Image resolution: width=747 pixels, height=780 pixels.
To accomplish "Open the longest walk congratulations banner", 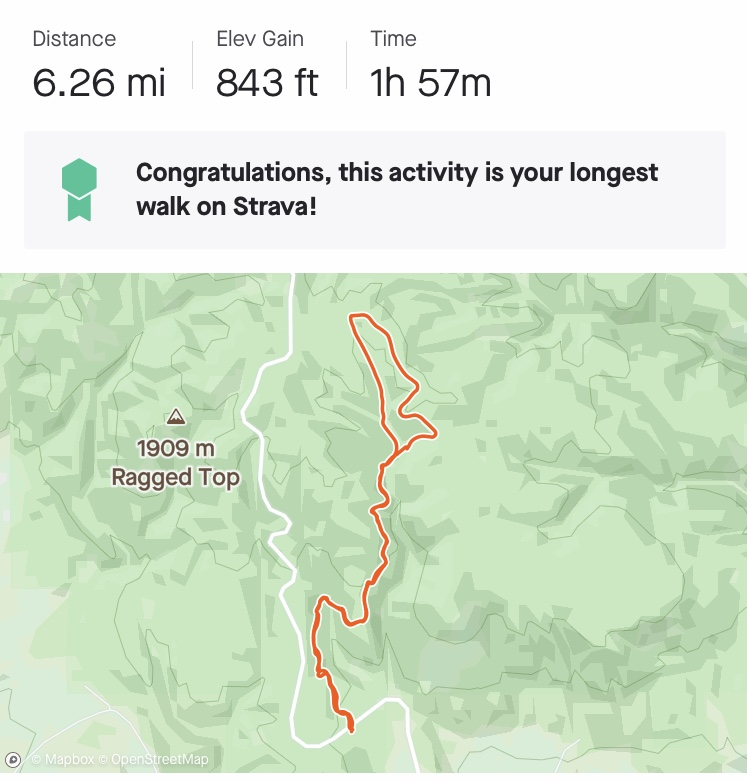I will [x=374, y=189].
